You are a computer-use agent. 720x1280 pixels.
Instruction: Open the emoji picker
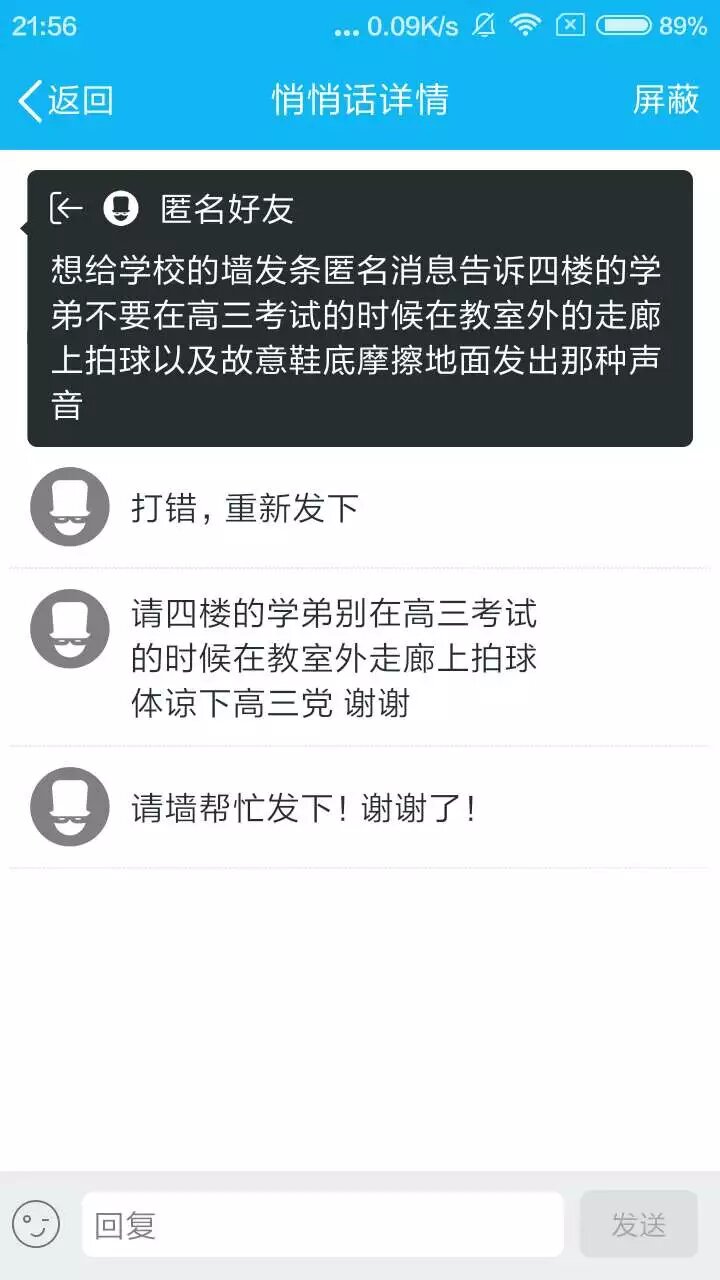[37, 1224]
